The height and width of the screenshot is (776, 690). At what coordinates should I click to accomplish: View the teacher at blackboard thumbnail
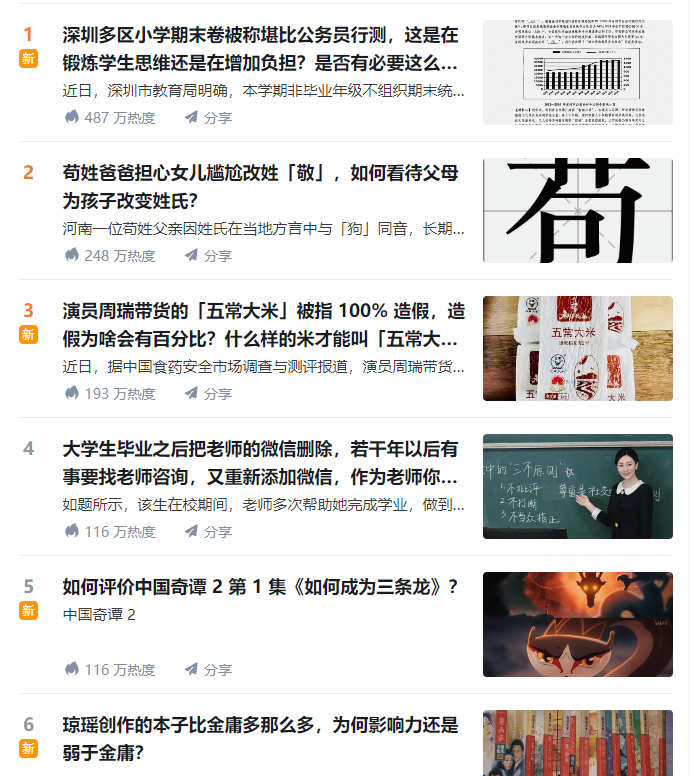[x=577, y=486]
